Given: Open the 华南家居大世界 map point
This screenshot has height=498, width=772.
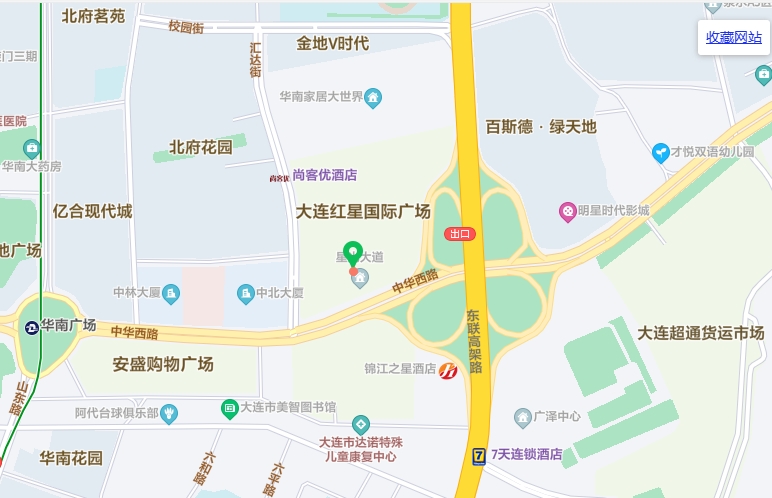Looking at the screenshot, I should [x=374, y=98].
